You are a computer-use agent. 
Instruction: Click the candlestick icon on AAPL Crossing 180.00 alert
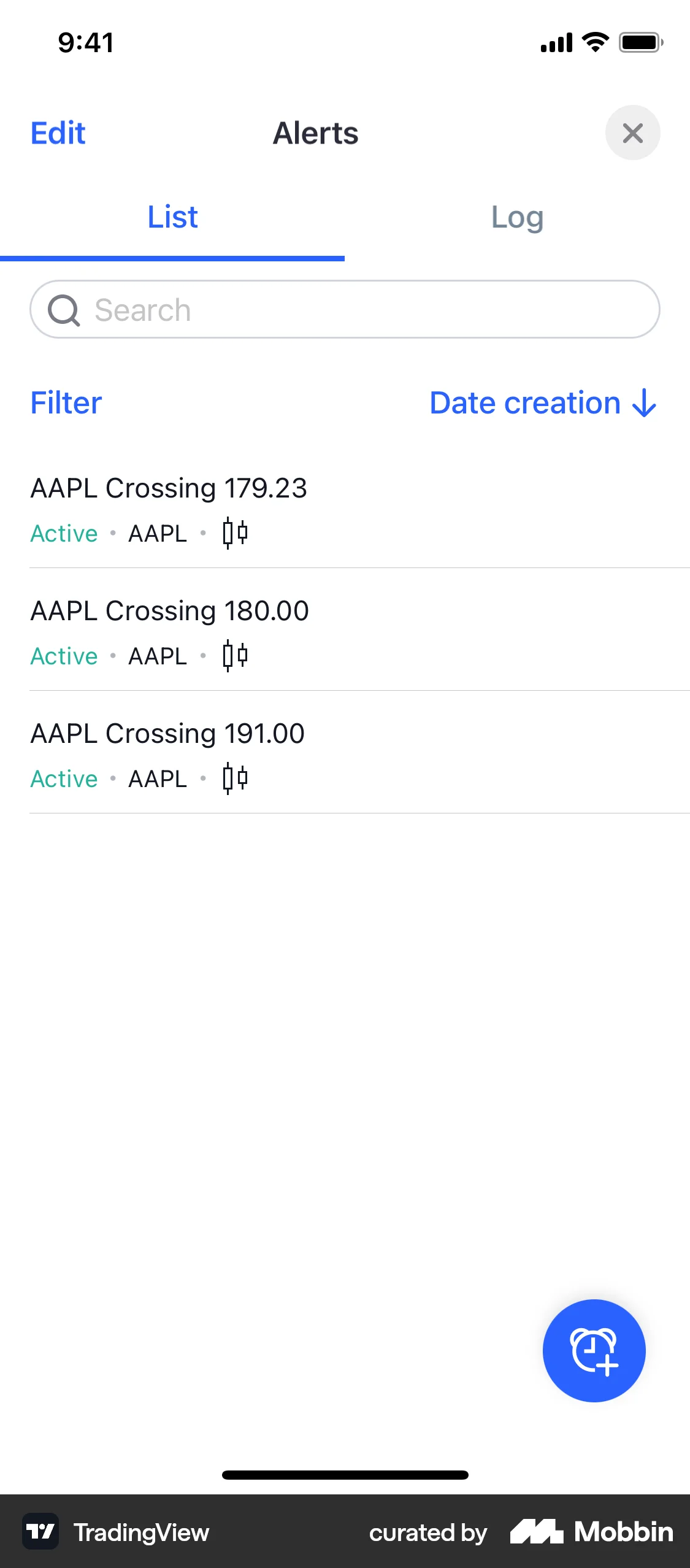pyautogui.click(x=234, y=655)
